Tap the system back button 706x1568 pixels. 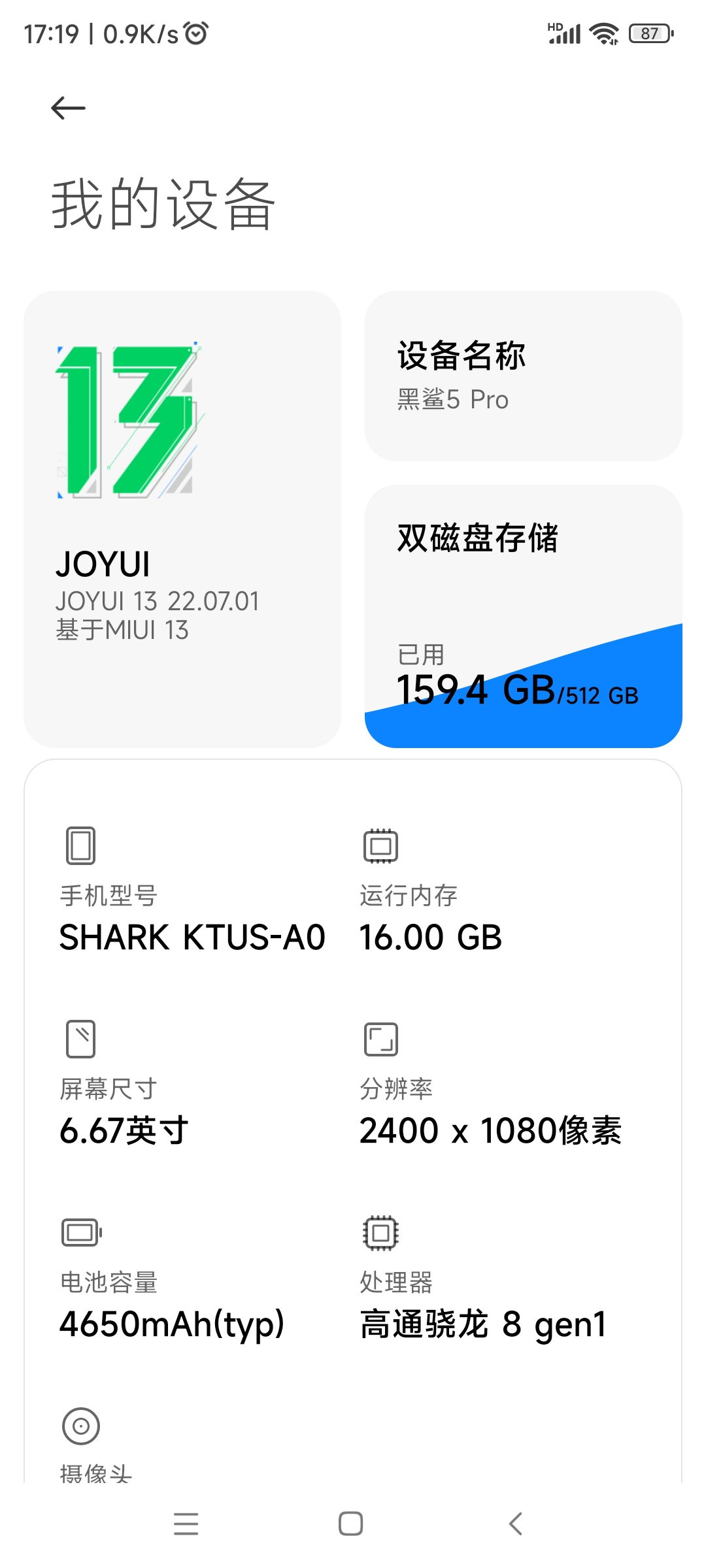516,1524
